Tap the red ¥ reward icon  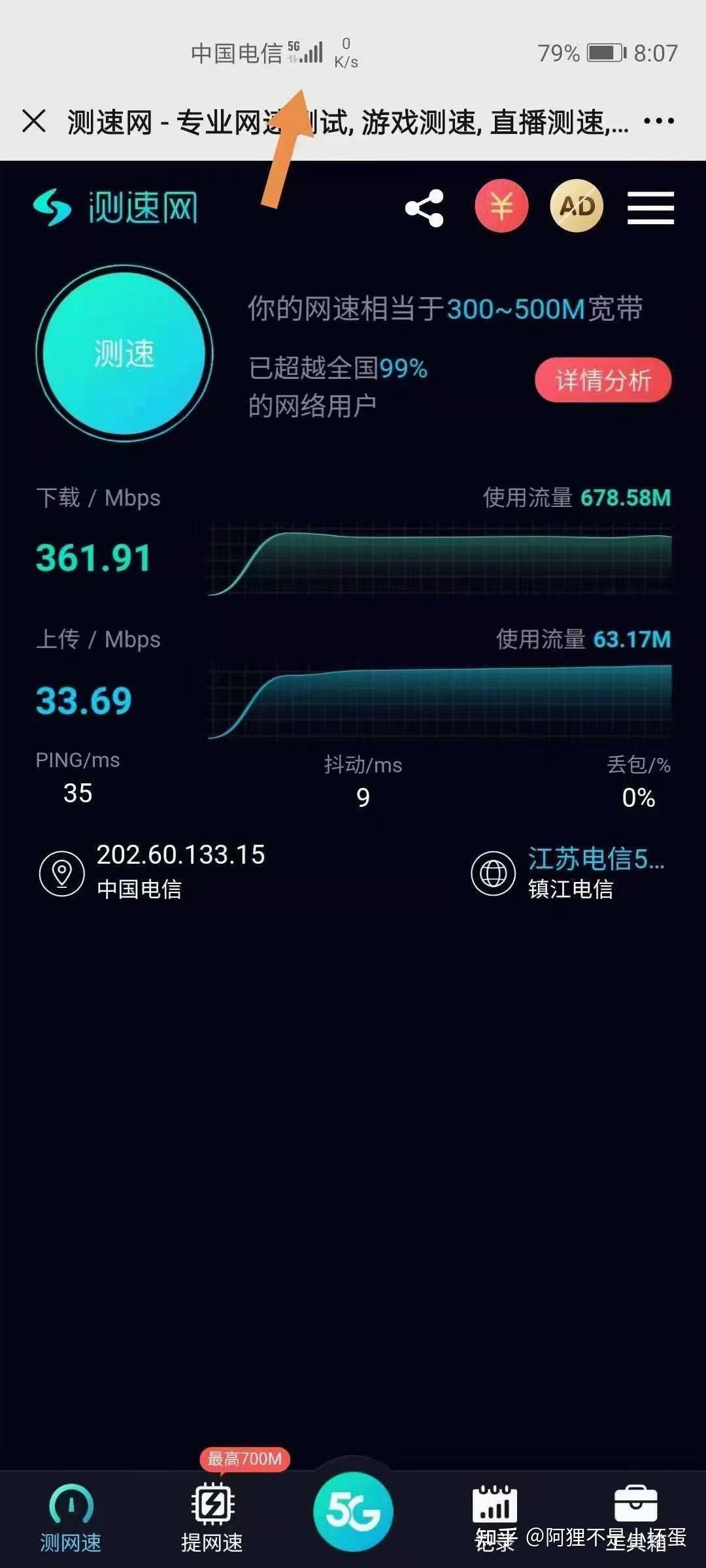pyautogui.click(x=500, y=208)
